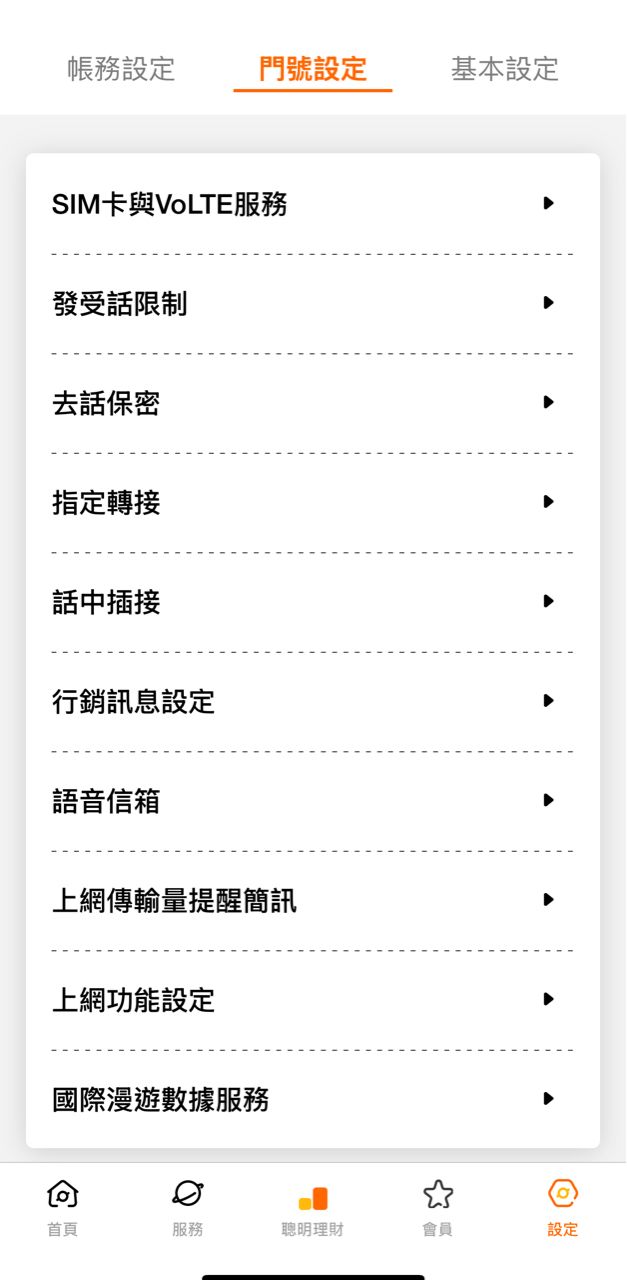Tap the 設定 tab in bottom navigation
Viewport: 627px width, 1280px height.
(x=562, y=1207)
